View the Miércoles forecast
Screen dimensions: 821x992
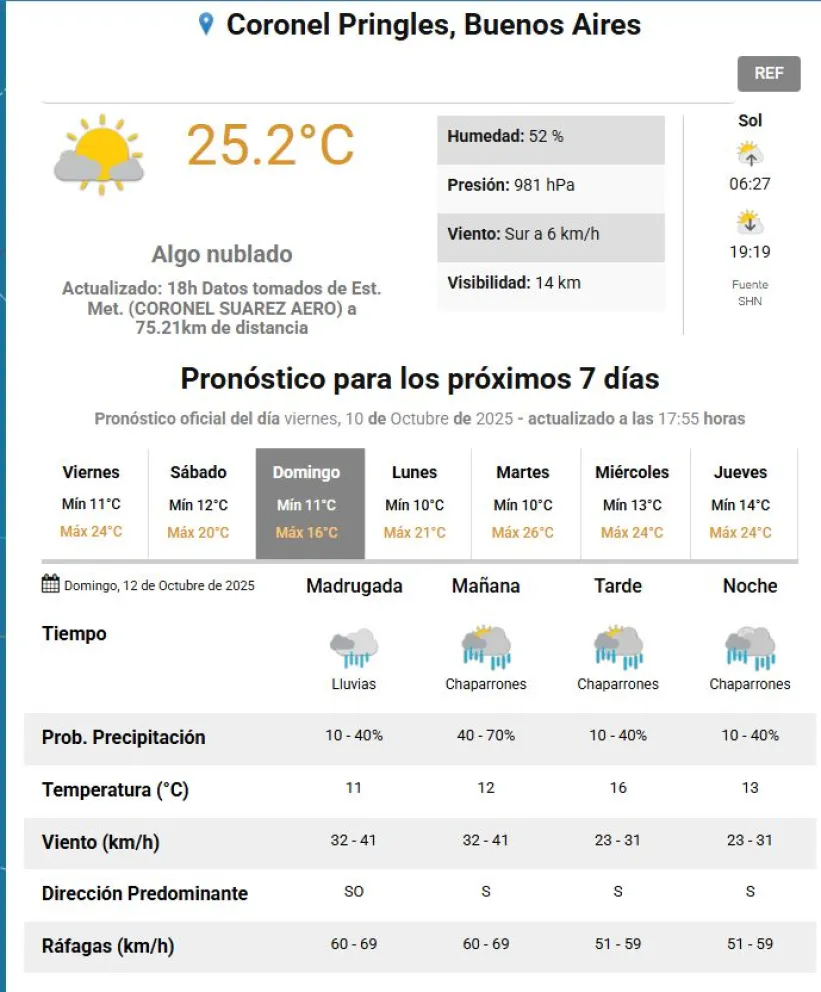tap(632, 503)
